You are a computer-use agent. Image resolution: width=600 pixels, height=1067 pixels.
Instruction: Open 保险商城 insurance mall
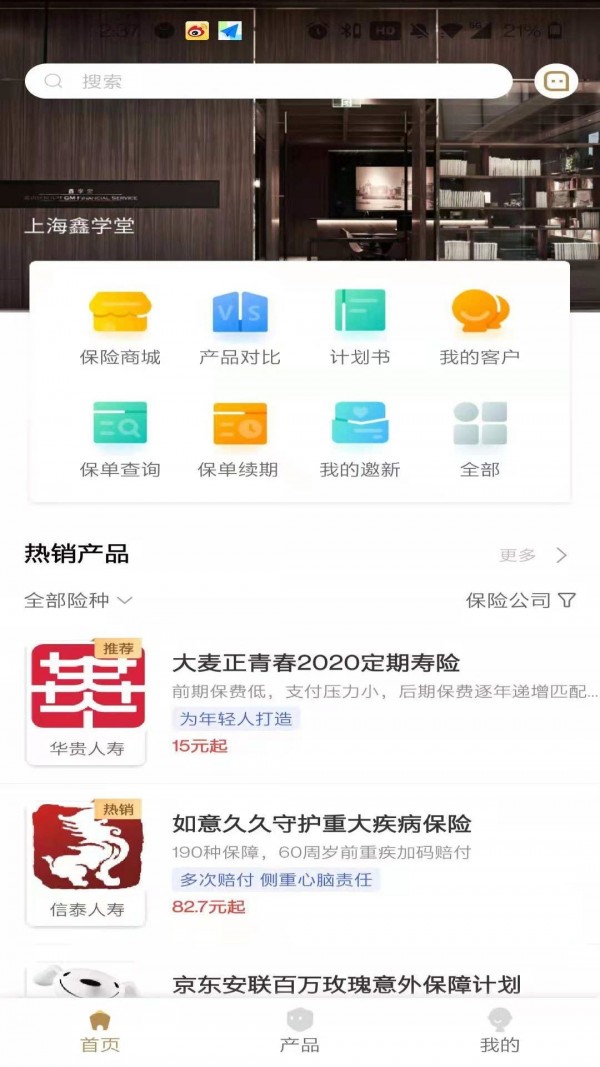click(x=120, y=328)
